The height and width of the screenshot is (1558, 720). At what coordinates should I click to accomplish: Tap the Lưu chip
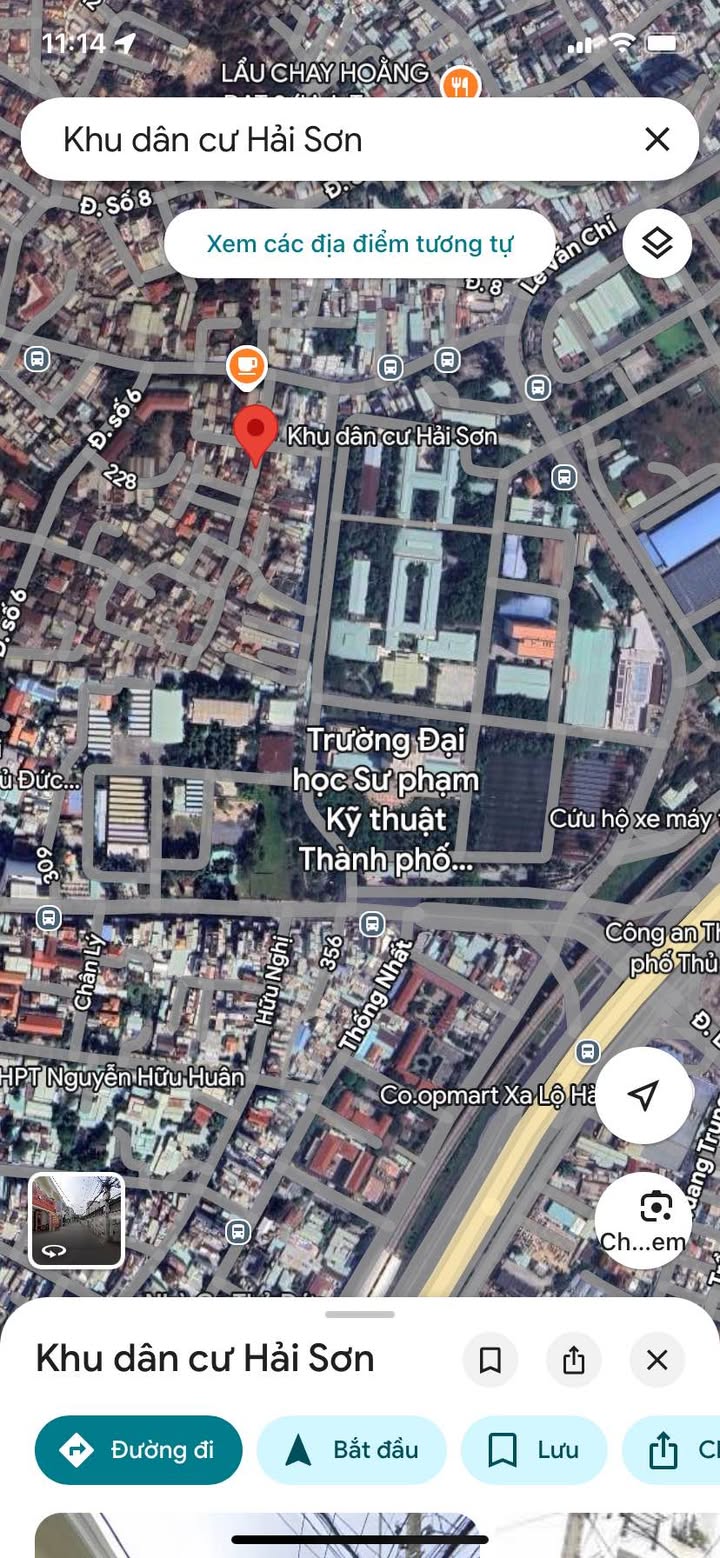534,1450
